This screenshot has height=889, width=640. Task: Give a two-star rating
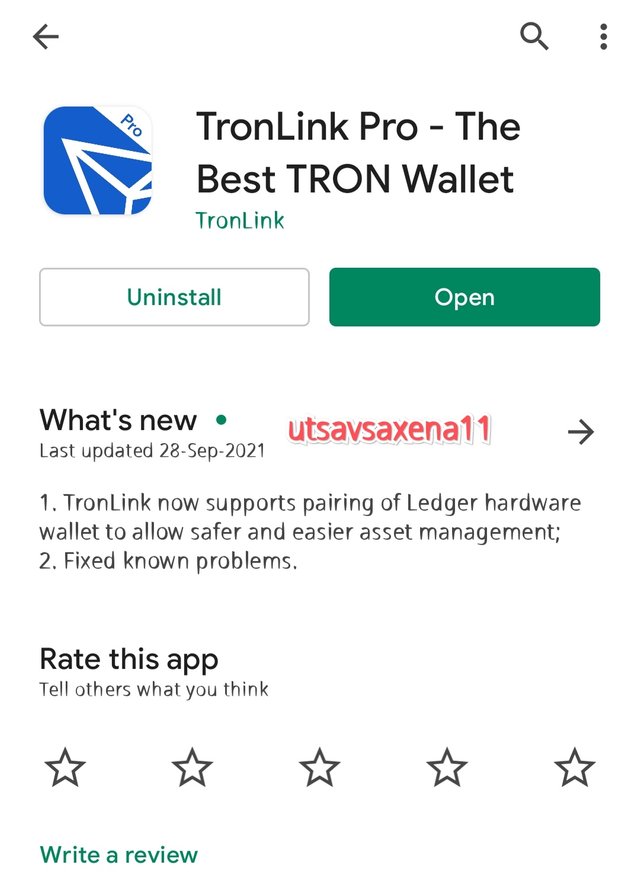click(192, 768)
